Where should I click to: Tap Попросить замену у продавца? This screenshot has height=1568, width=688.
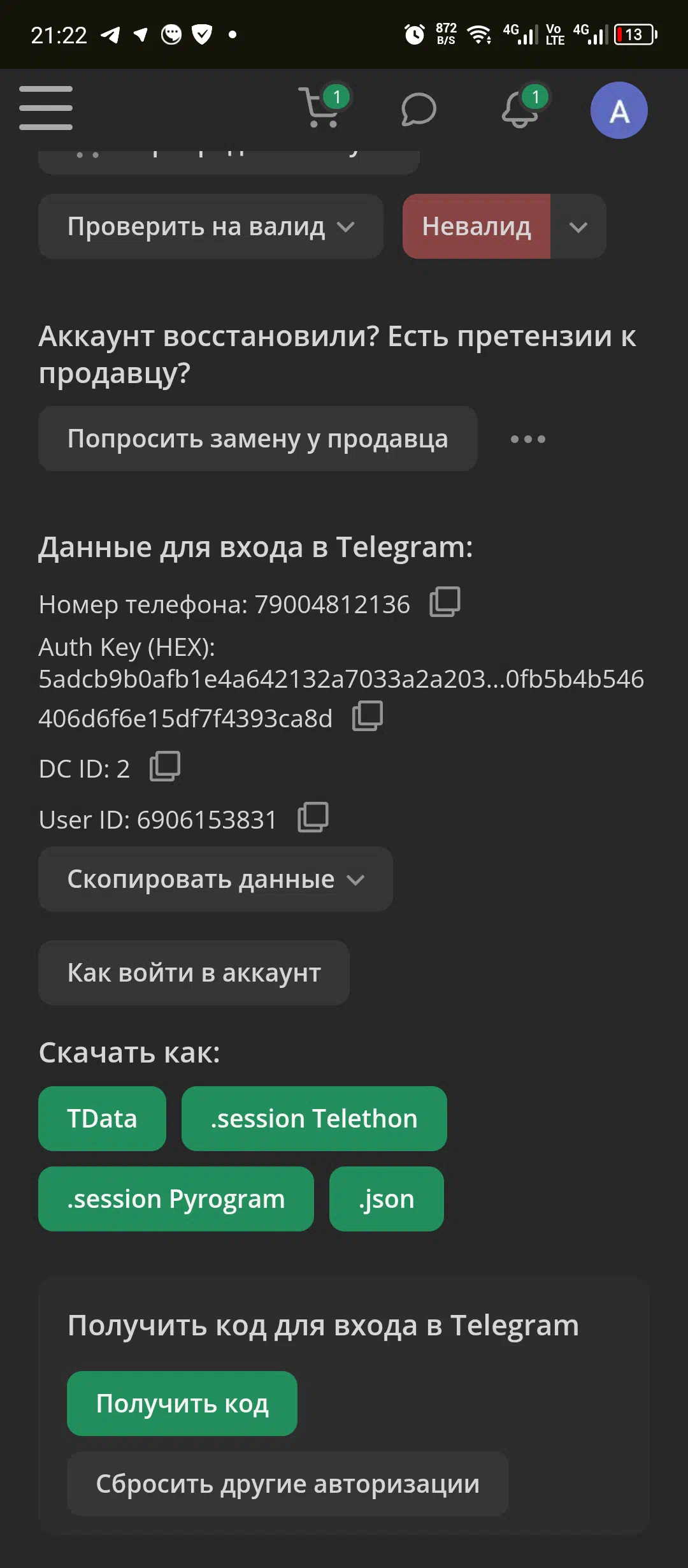[258, 439]
